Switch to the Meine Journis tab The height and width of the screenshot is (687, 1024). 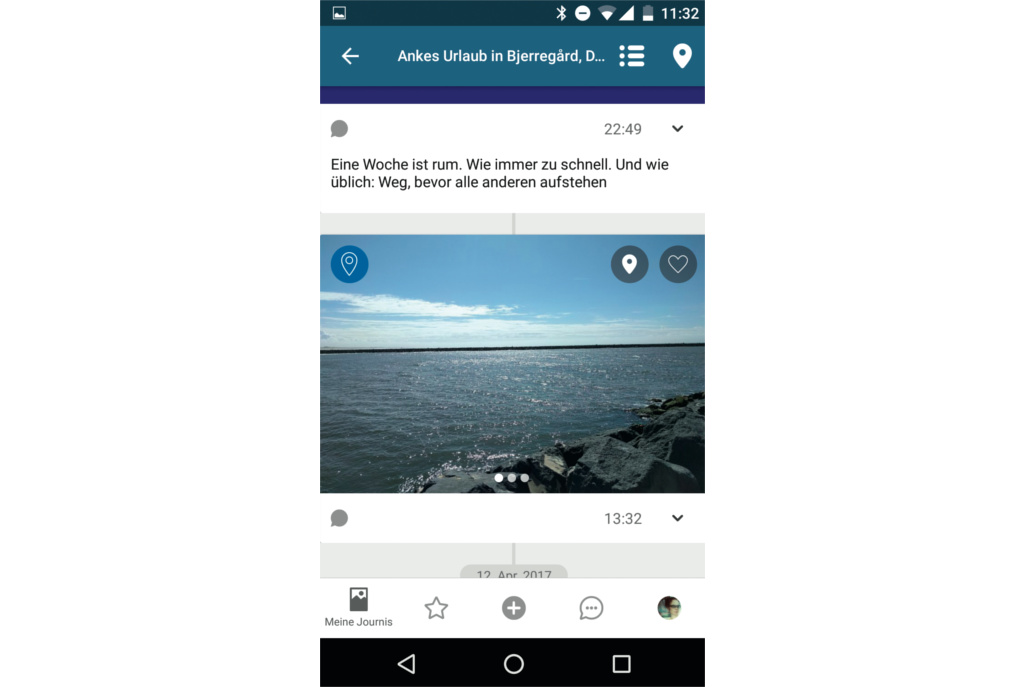pyautogui.click(x=358, y=607)
